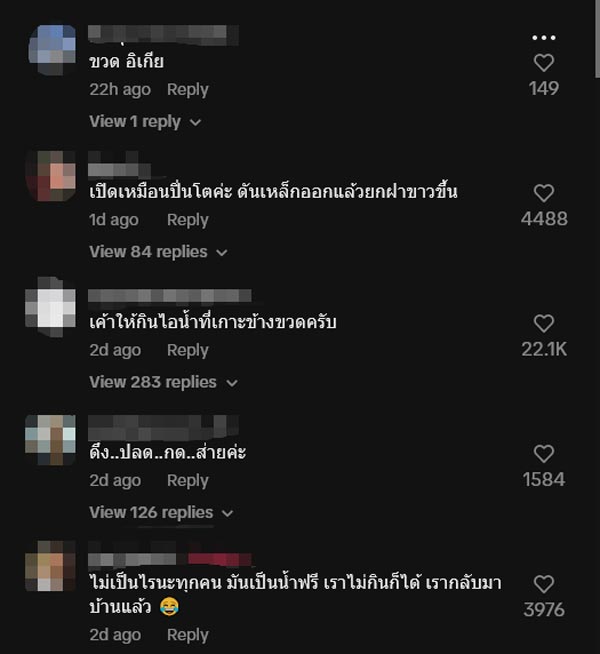The width and height of the screenshot is (600, 654).
Task: Open avatar of commenter with 22.1K likes
Action: click(x=51, y=306)
